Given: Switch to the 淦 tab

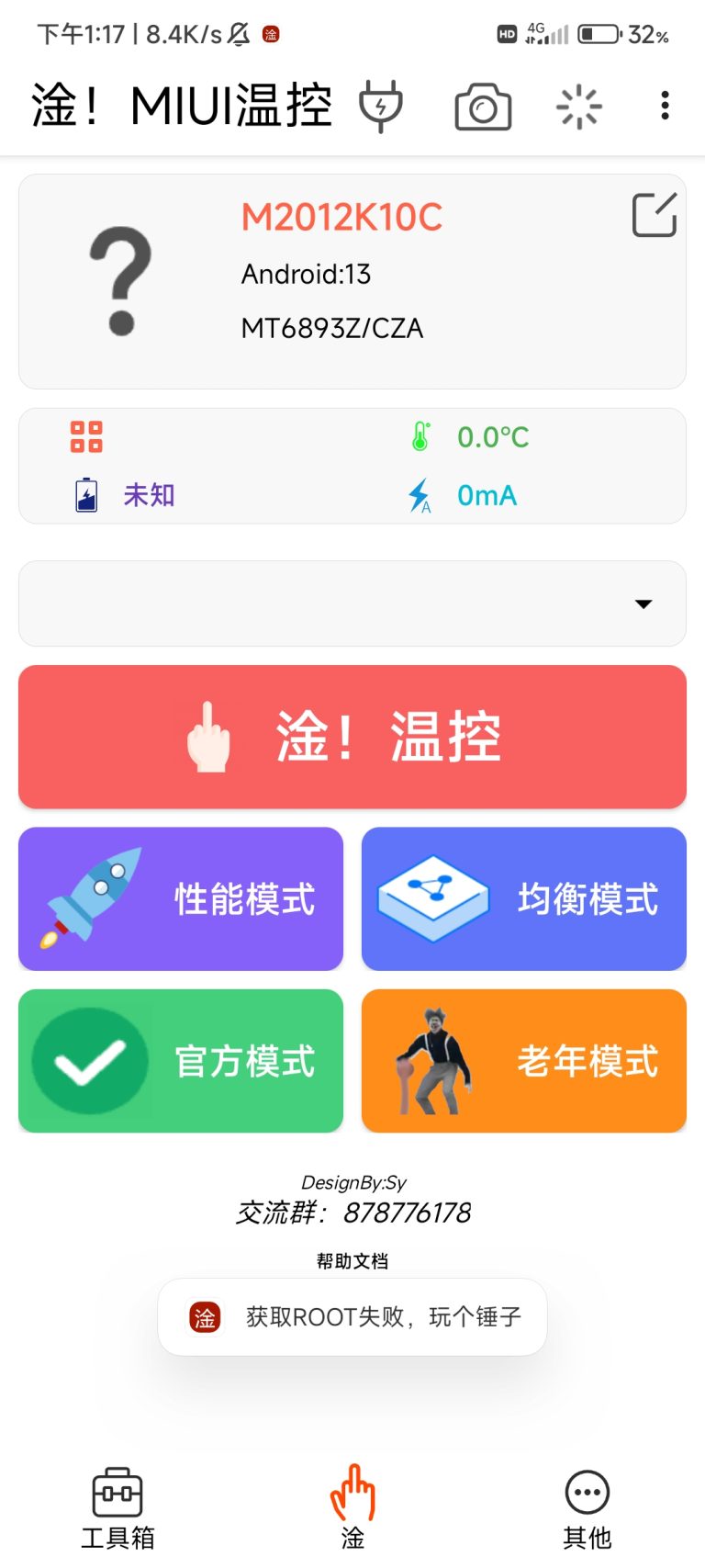Looking at the screenshot, I should pyautogui.click(x=352, y=1509).
